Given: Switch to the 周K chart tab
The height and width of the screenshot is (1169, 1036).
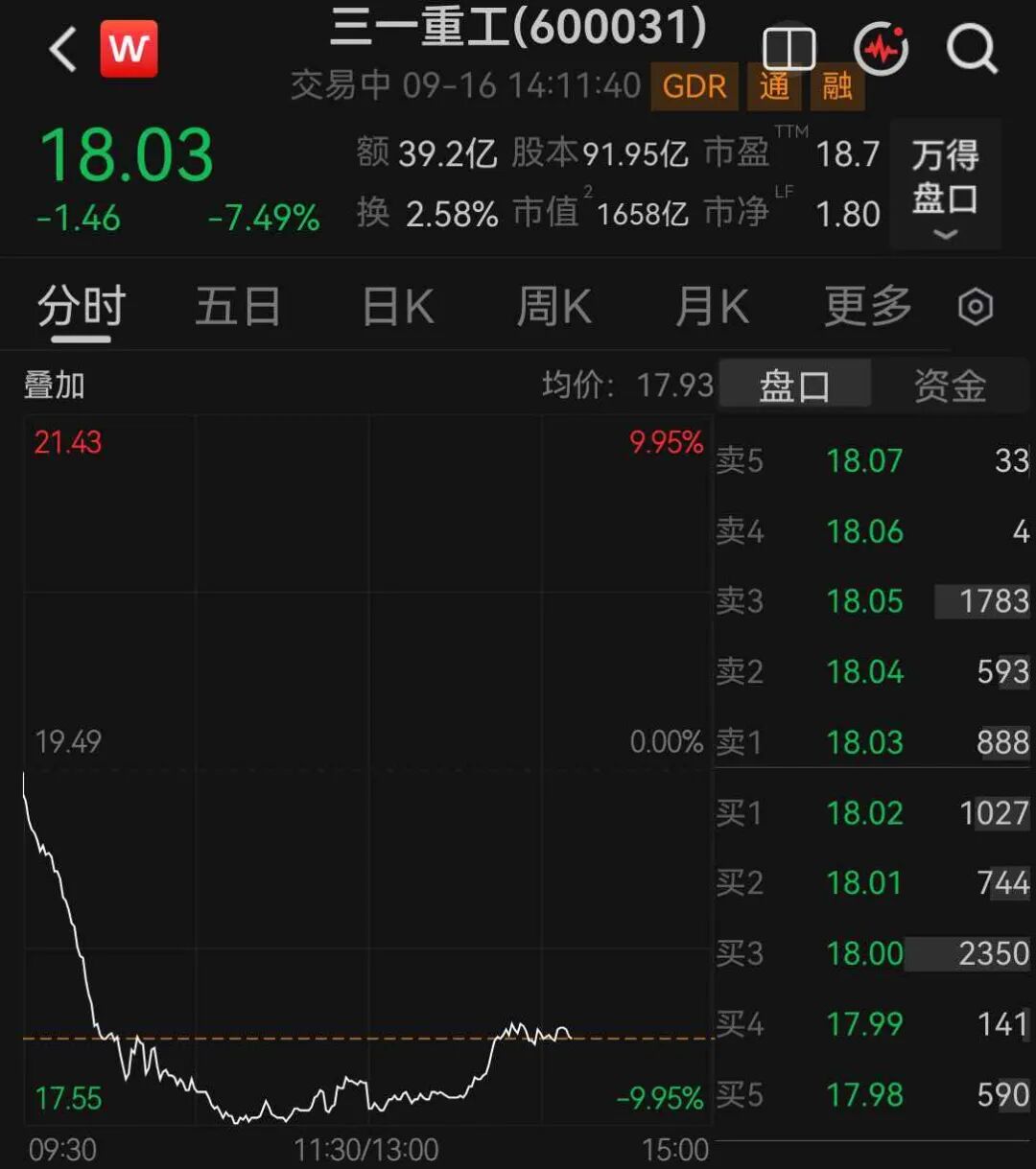Looking at the screenshot, I should [x=553, y=308].
